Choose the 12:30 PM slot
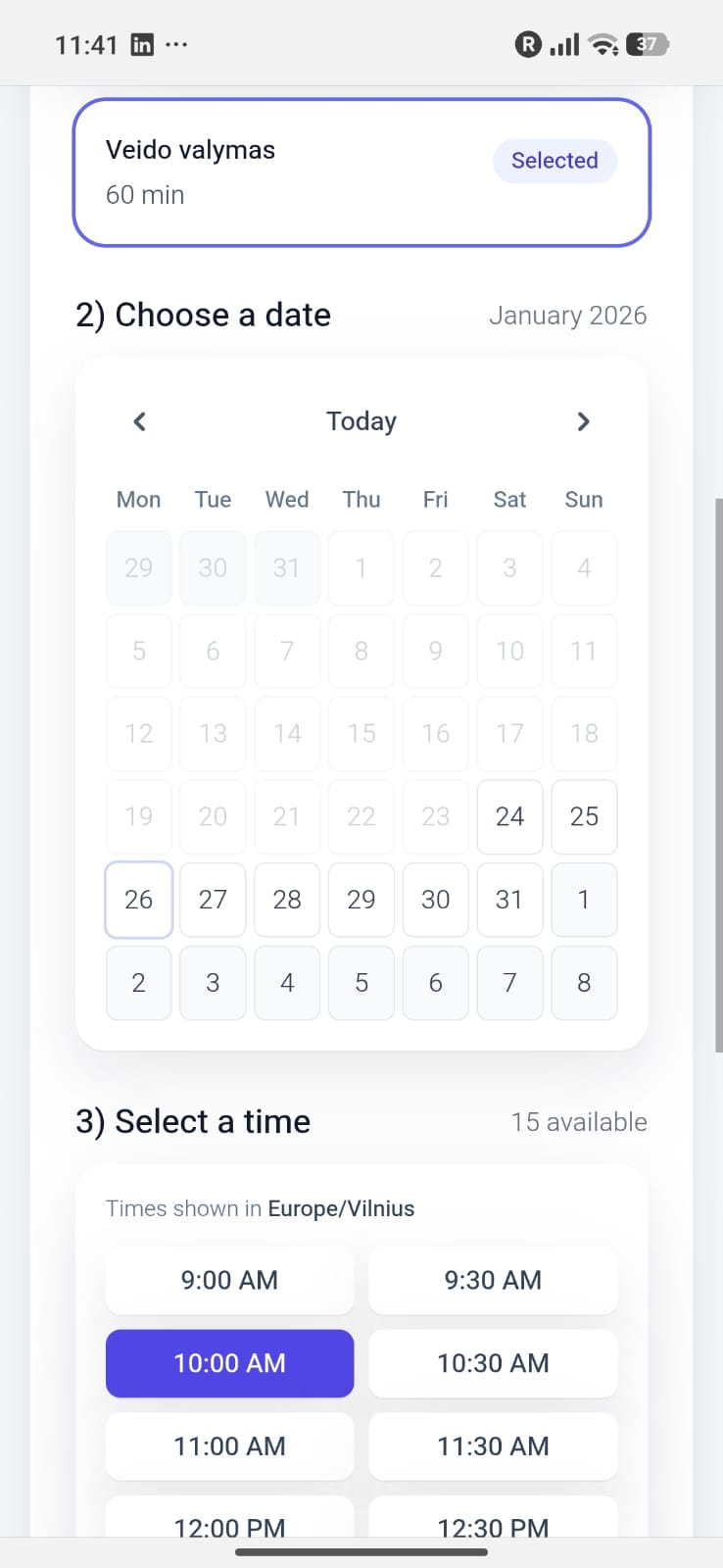The height and width of the screenshot is (1568, 723). click(493, 1528)
